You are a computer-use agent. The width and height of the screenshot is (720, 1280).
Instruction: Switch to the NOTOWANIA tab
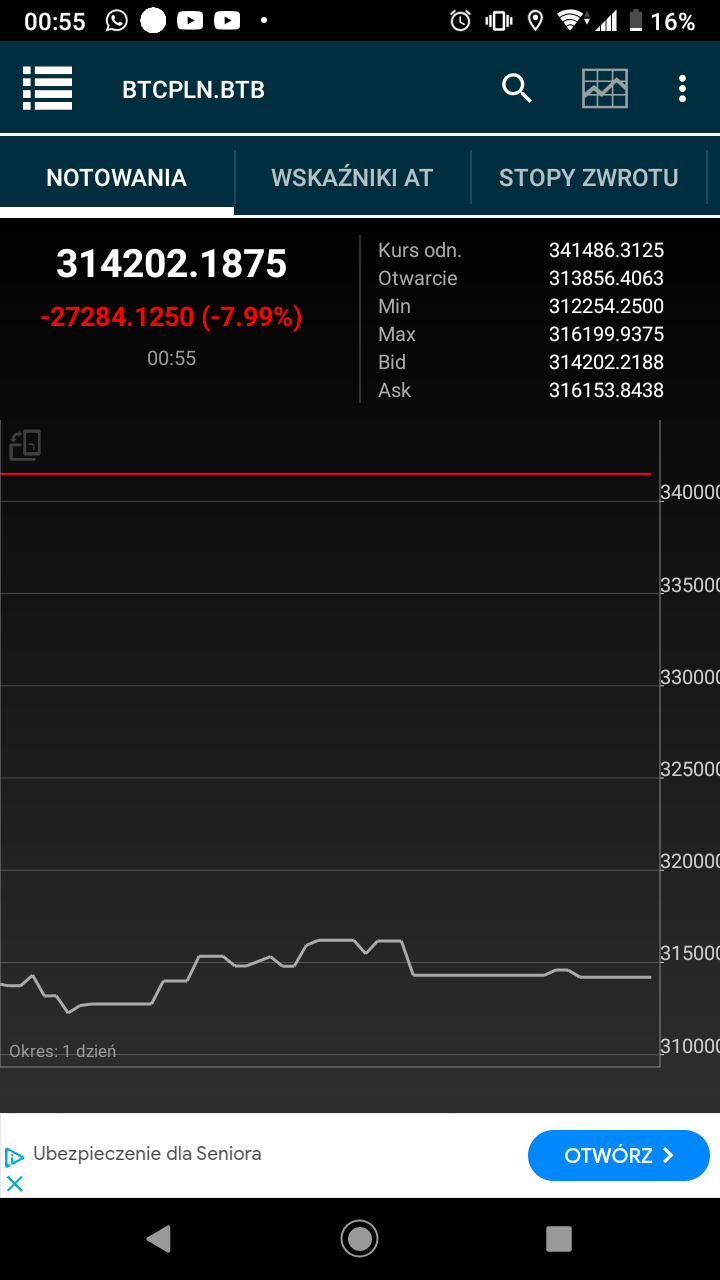(x=117, y=178)
